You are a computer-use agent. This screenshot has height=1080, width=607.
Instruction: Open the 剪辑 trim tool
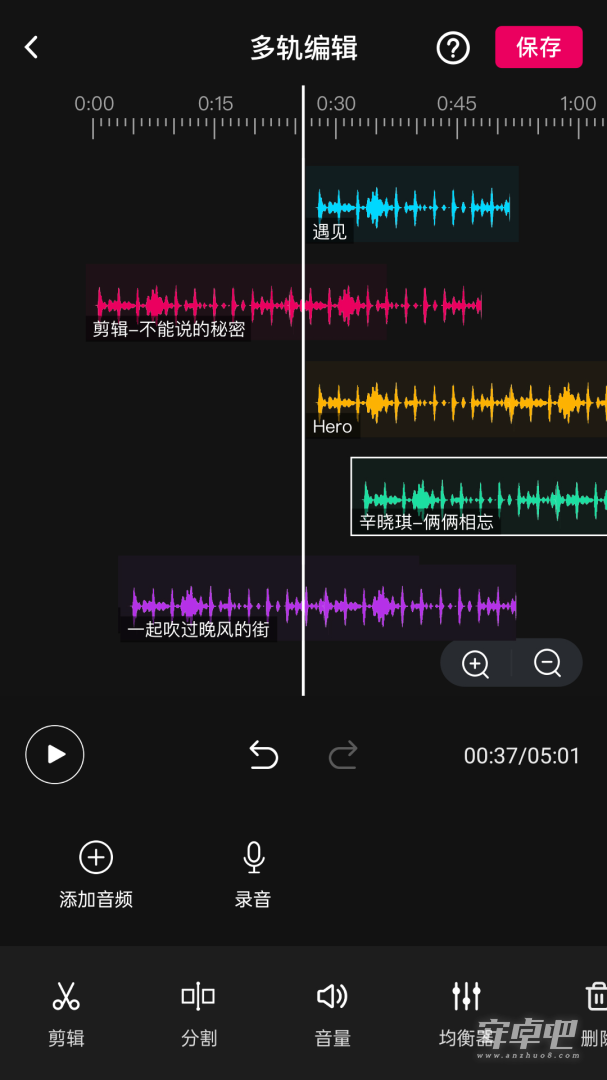(x=66, y=1014)
